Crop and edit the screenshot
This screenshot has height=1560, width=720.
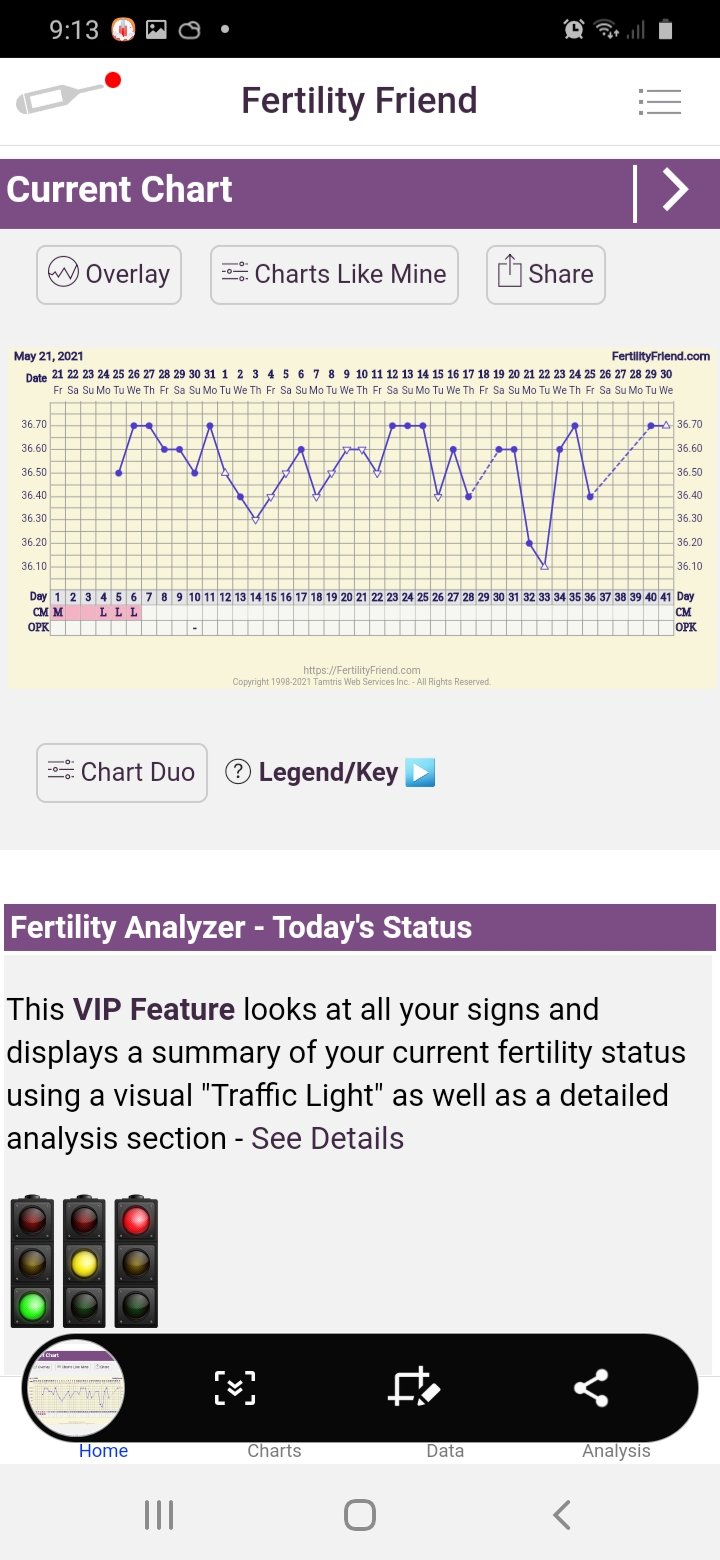[x=414, y=1388]
